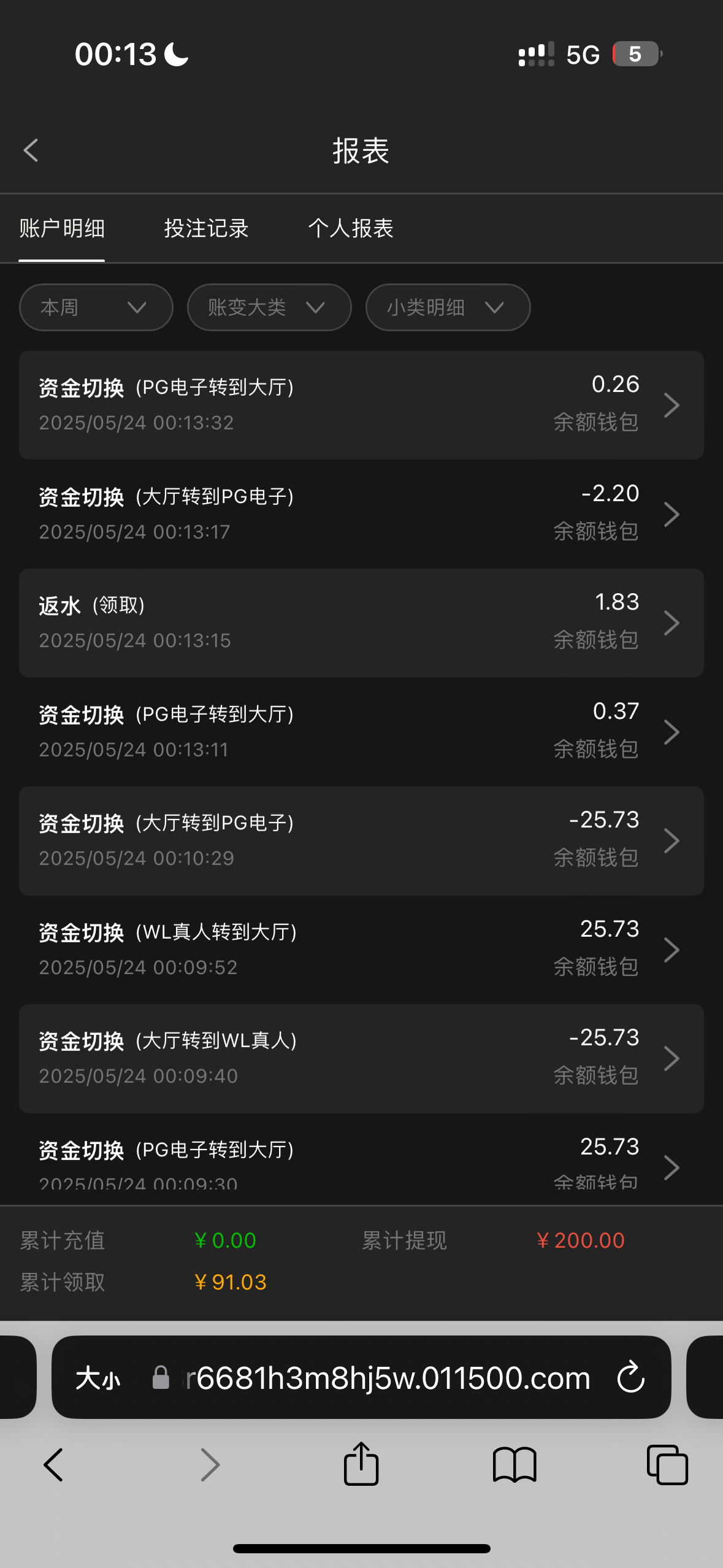Switch to the 个人报表 tab
723x1568 pixels.
350,228
